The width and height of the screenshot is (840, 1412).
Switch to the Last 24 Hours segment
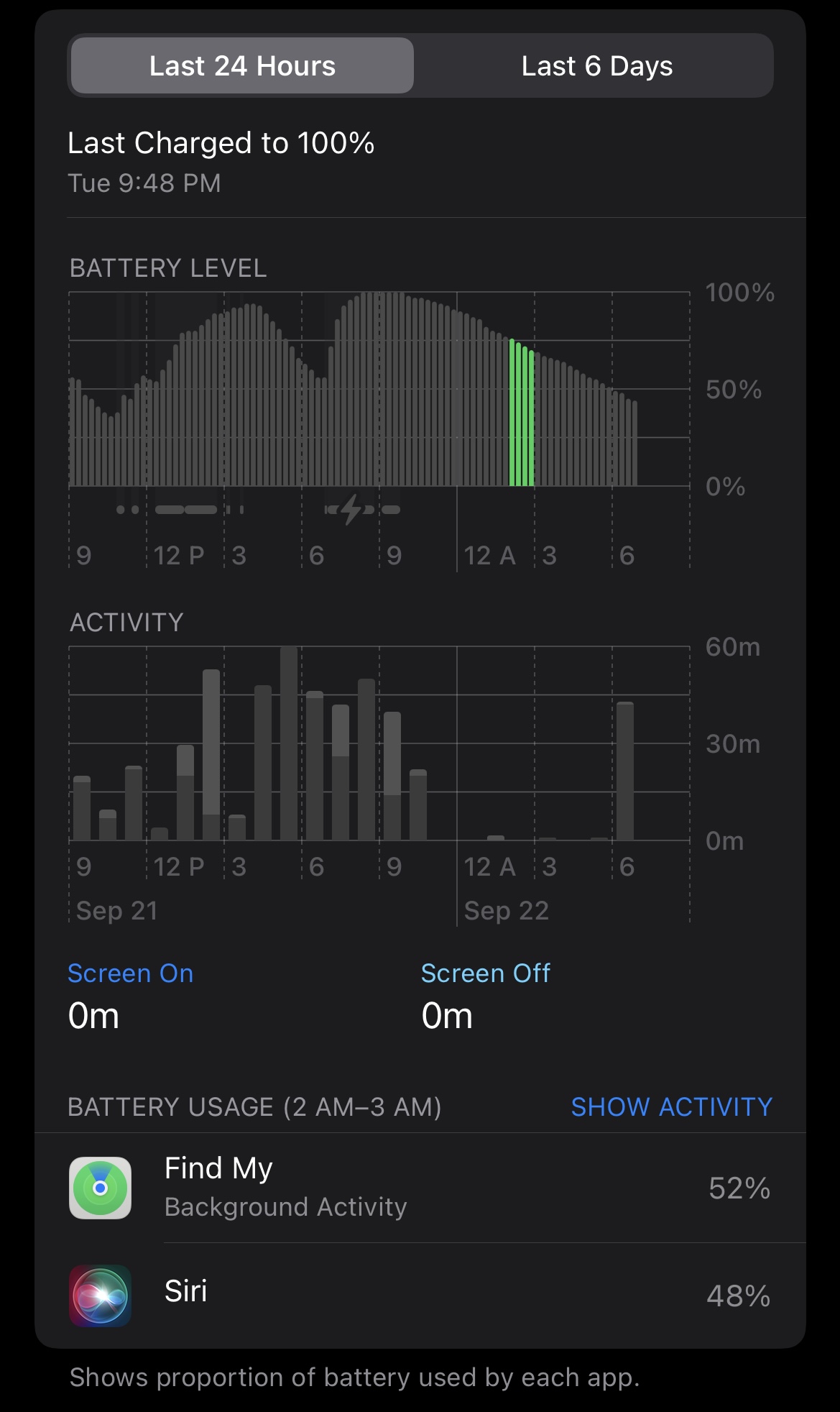pos(242,66)
